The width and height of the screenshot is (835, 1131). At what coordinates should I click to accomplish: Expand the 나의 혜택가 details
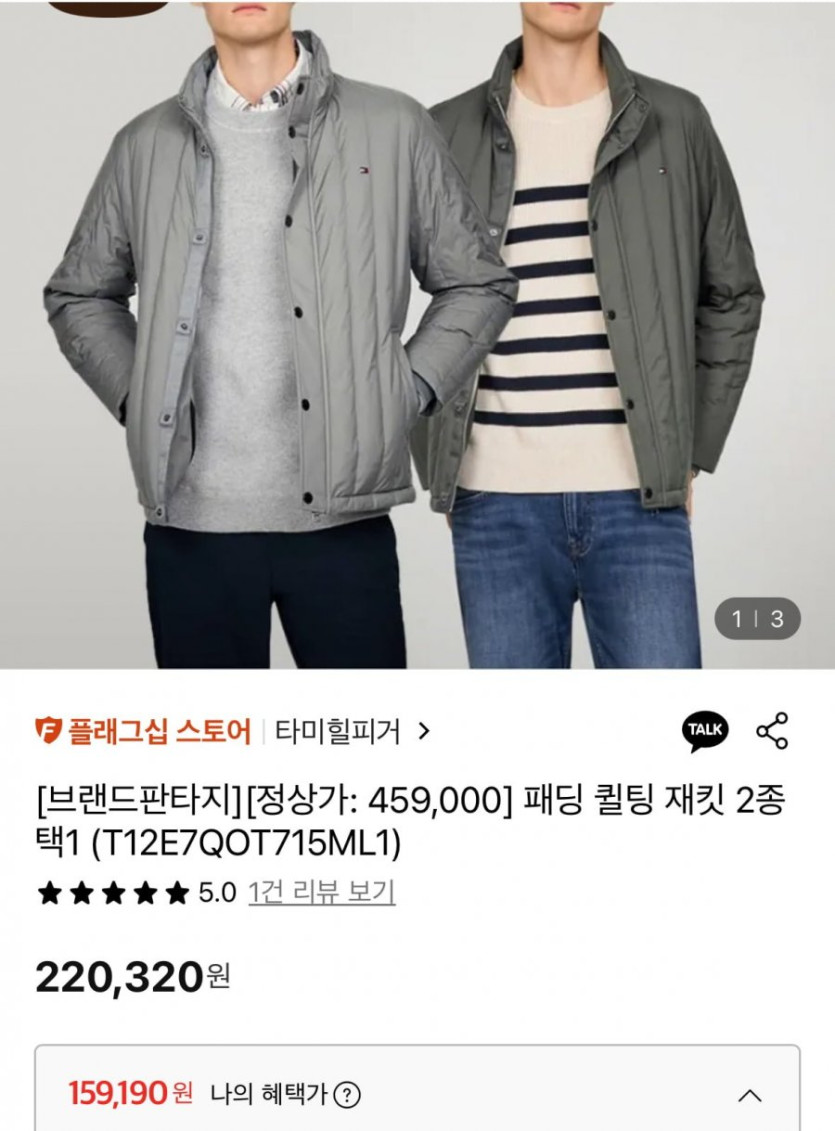(x=750, y=1095)
